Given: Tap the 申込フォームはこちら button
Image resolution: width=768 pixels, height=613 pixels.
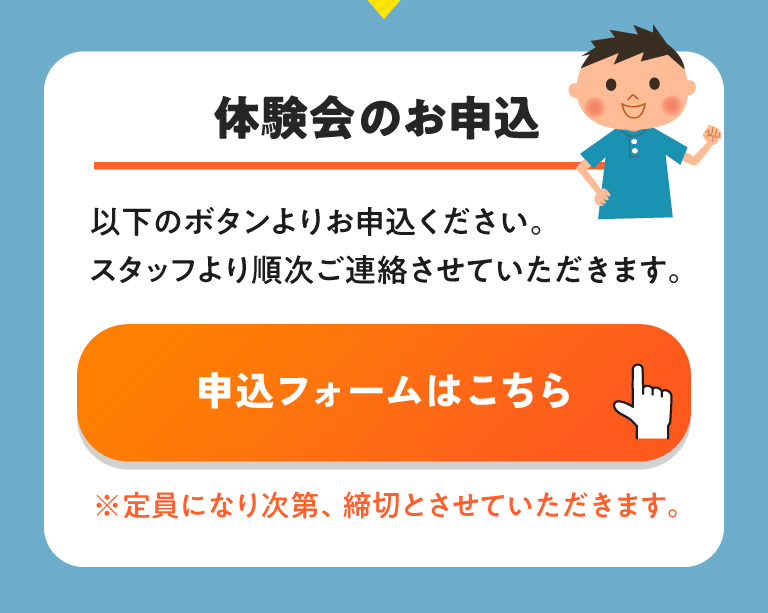Looking at the screenshot, I should (x=383, y=392).
